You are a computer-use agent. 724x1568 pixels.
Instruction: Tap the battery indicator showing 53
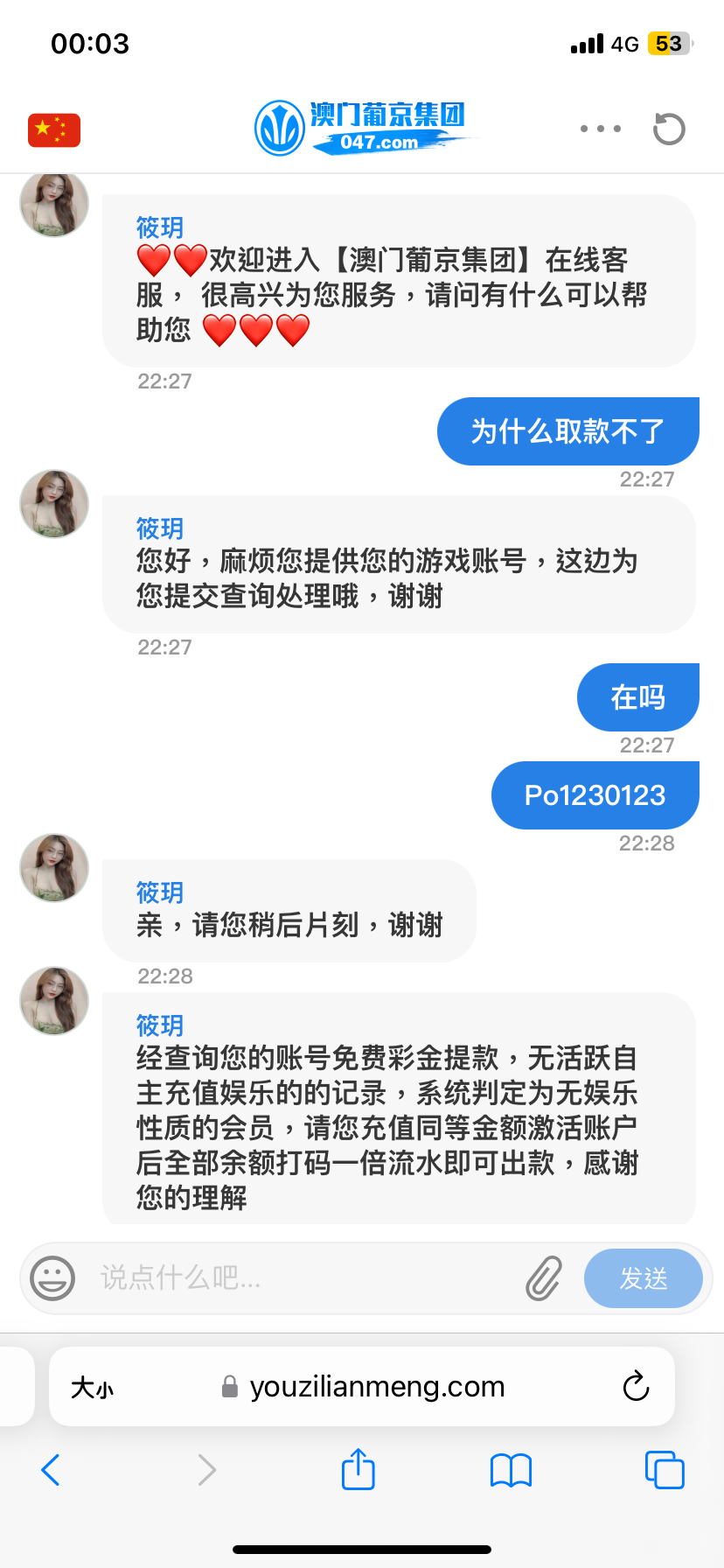(x=667, y=43)
